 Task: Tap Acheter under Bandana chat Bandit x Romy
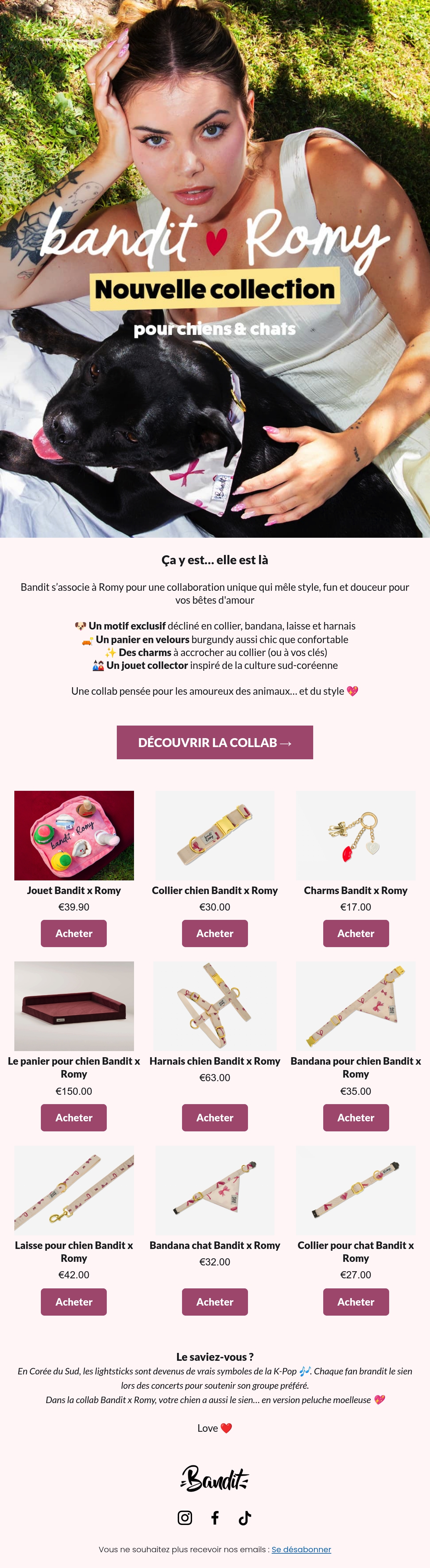pyautogui.click(x=215, y=1302)
